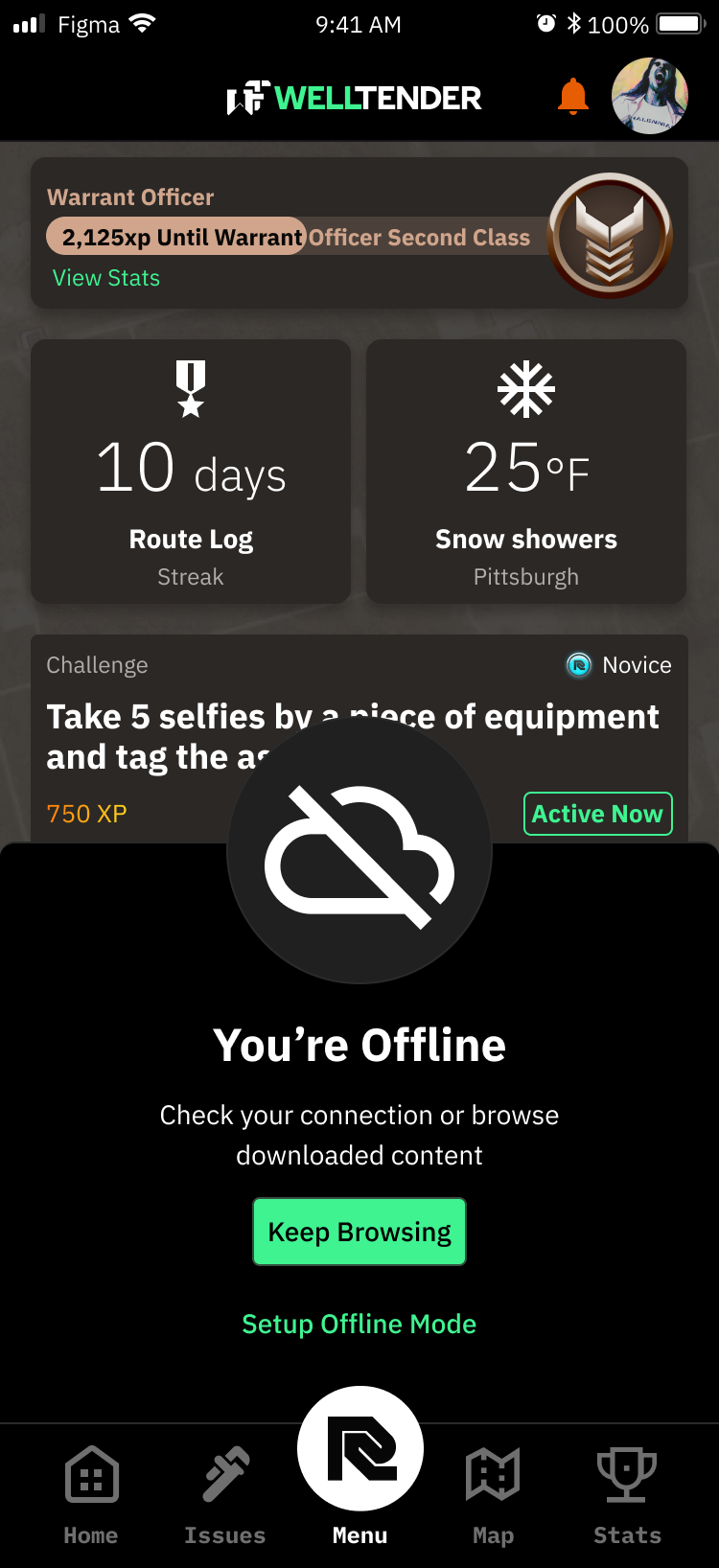Open the notifications bell
Image resolution: width=719 pixels, height=1568 pixels.
coord(573,96)
